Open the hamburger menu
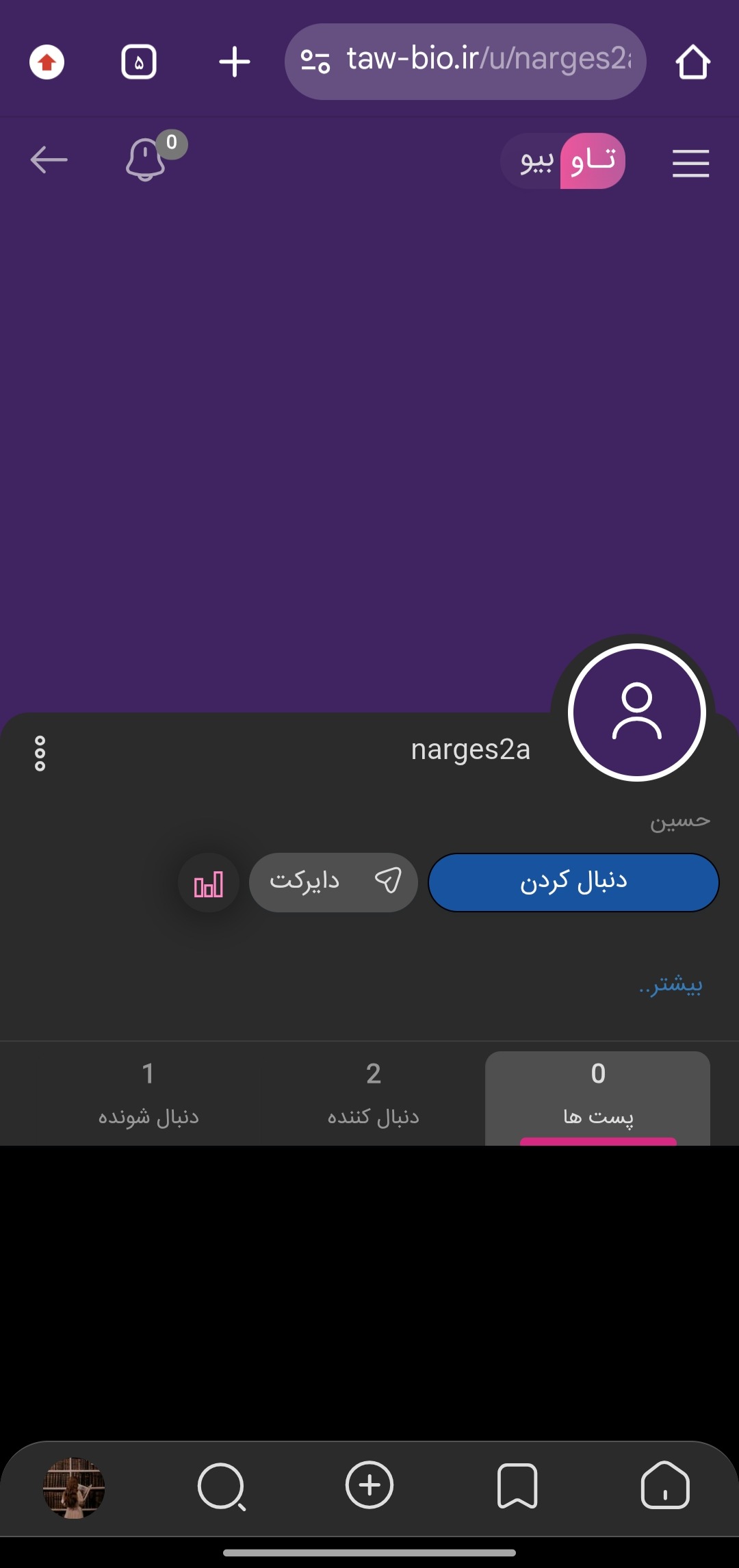The image size is (739, 1568). click(690, 163)
